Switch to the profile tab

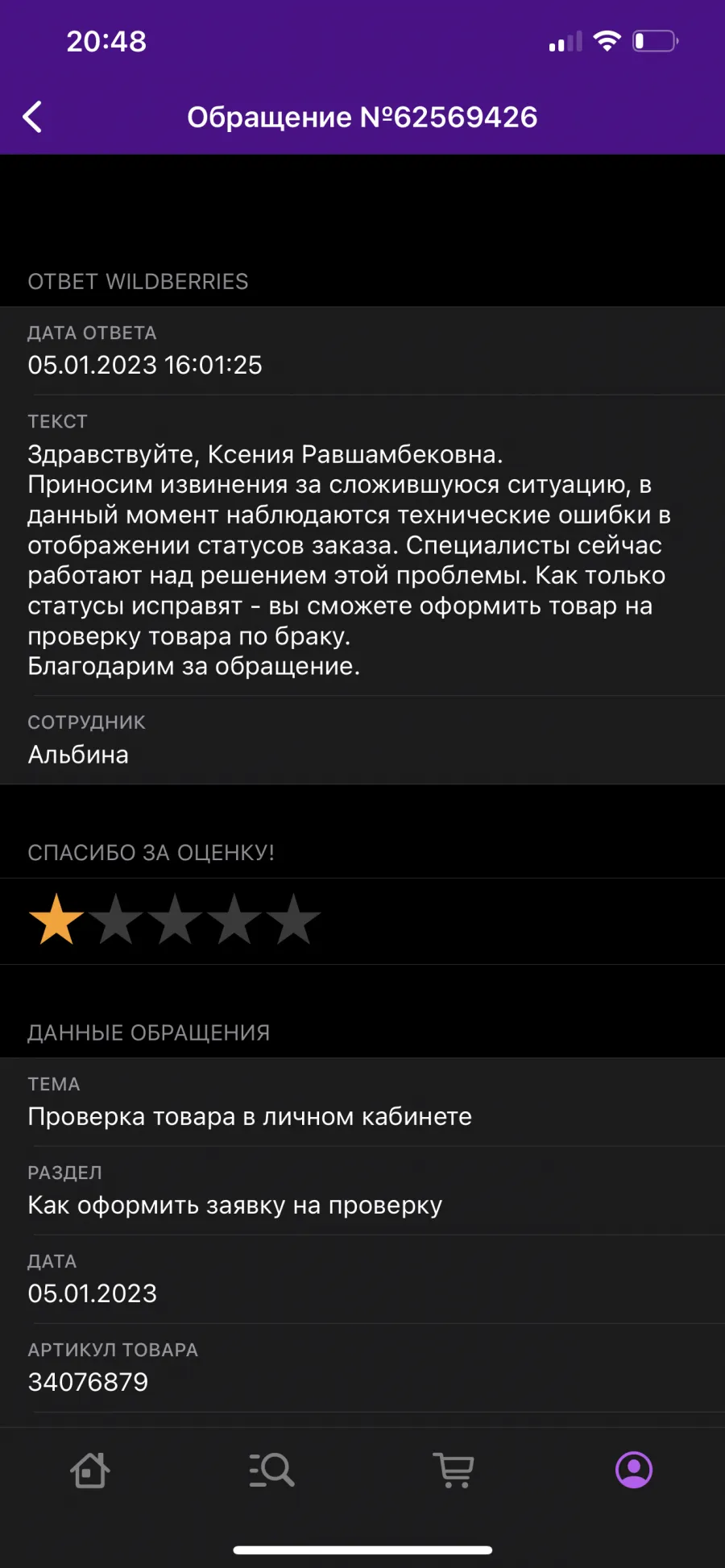[x=634, y=1470]
